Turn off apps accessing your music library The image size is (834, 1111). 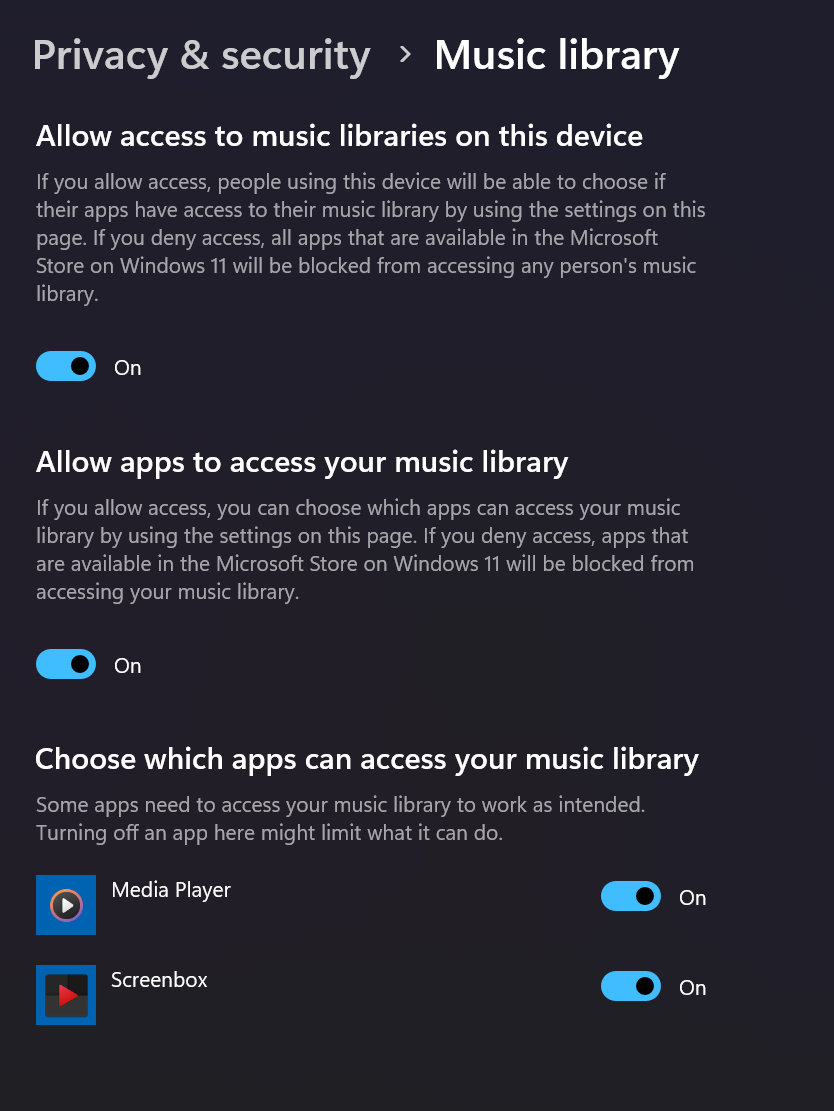[x=65, y=664]
